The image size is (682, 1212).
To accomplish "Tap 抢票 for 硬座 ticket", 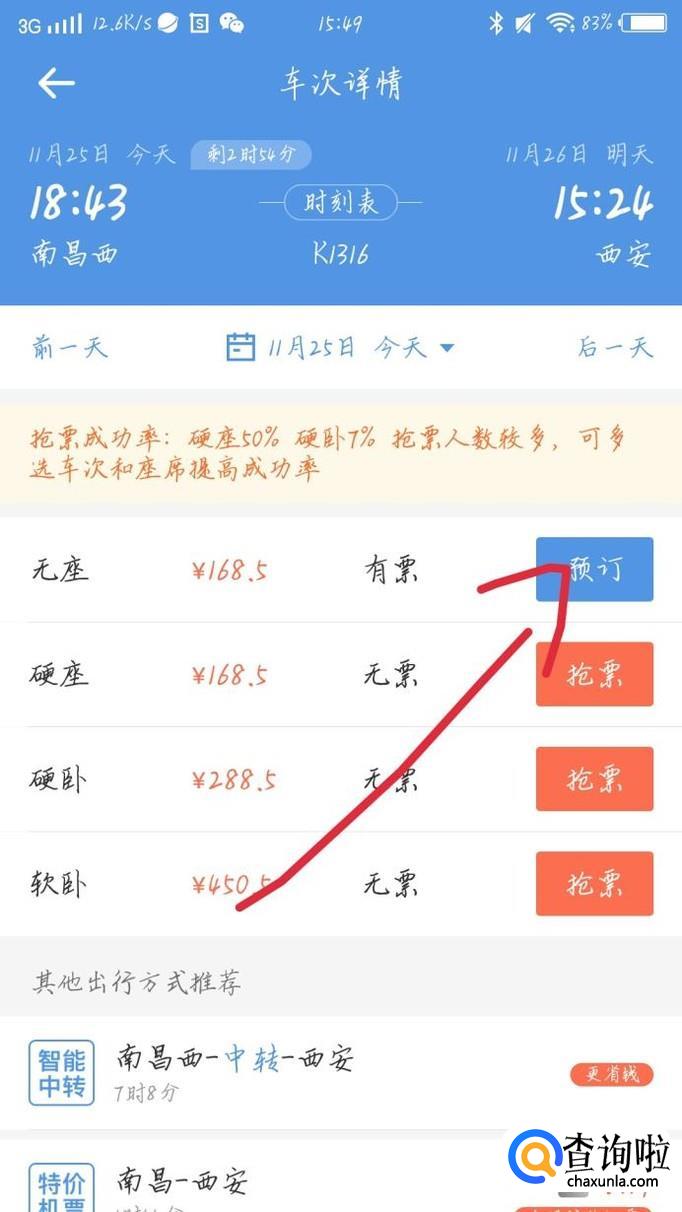I will click(x=594, y=674).
